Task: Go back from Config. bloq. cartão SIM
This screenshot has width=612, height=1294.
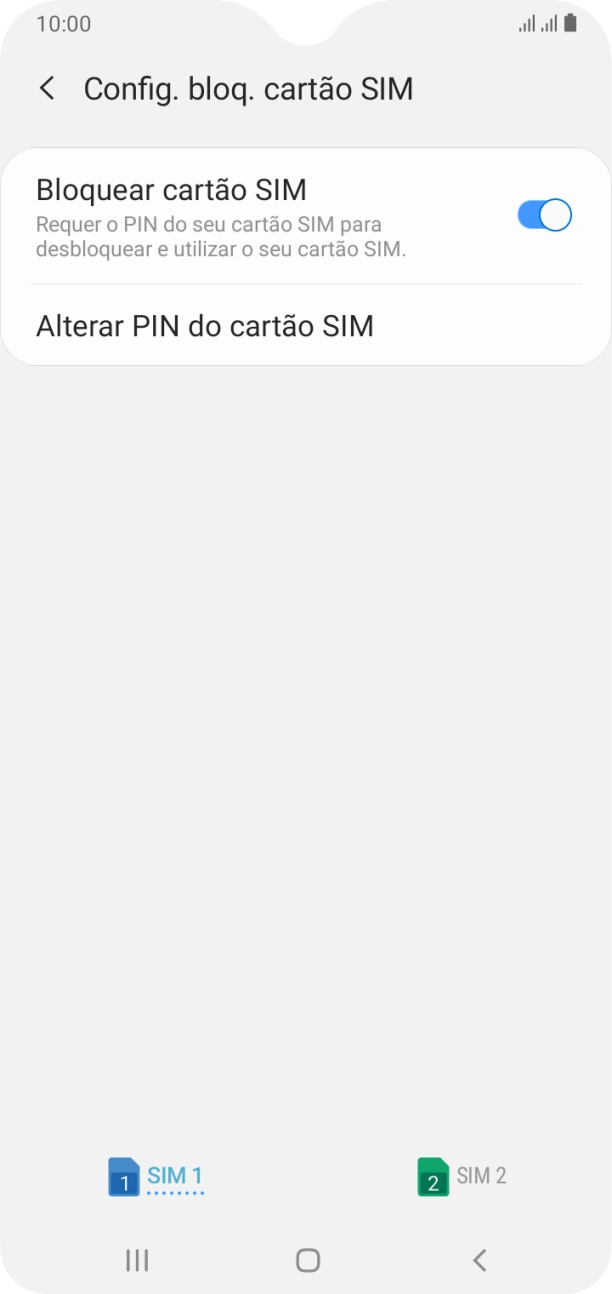Action: pyautogui.click(x=47, y=88)
